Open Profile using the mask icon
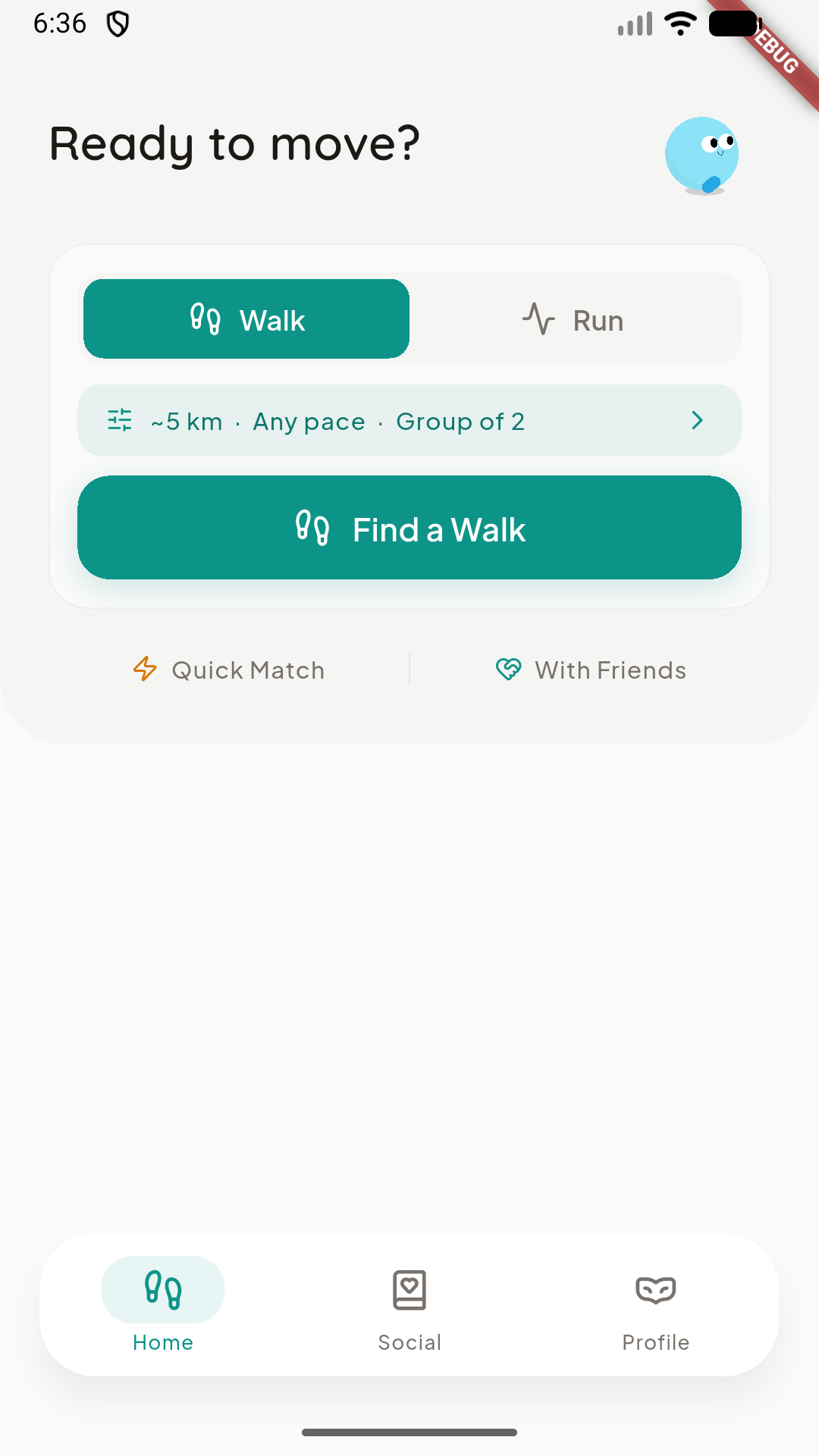This screenshot has height=1456, width=819. [x=655, y=1289]
